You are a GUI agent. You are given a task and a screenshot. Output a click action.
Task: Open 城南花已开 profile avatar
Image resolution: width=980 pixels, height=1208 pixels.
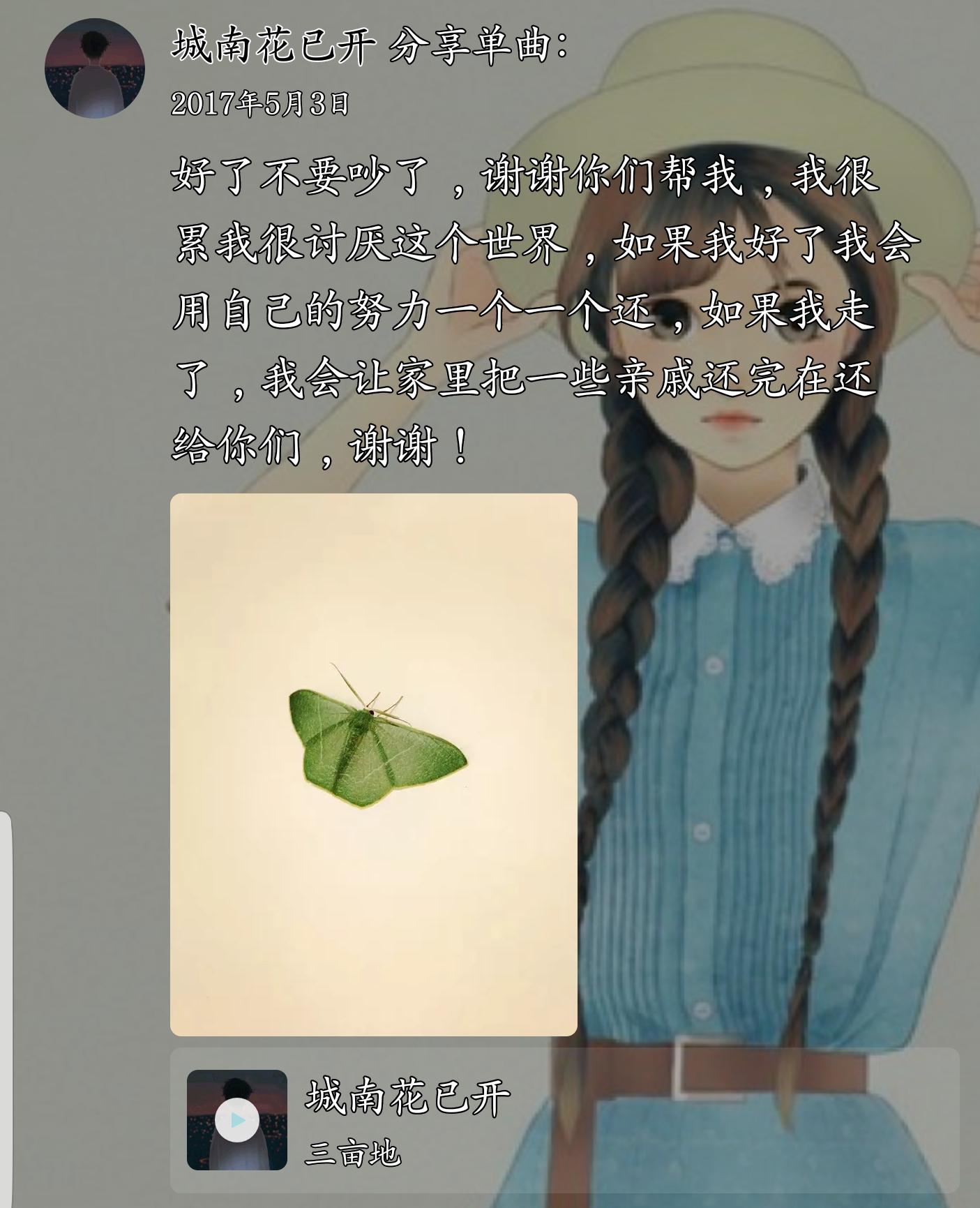94,68
